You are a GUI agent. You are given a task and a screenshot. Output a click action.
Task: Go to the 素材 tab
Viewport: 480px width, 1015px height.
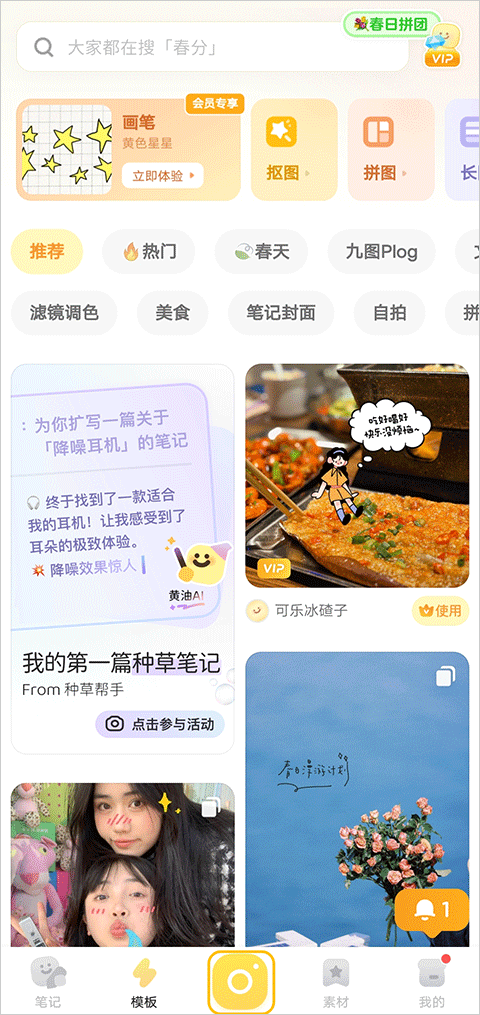tap(336, 982)
